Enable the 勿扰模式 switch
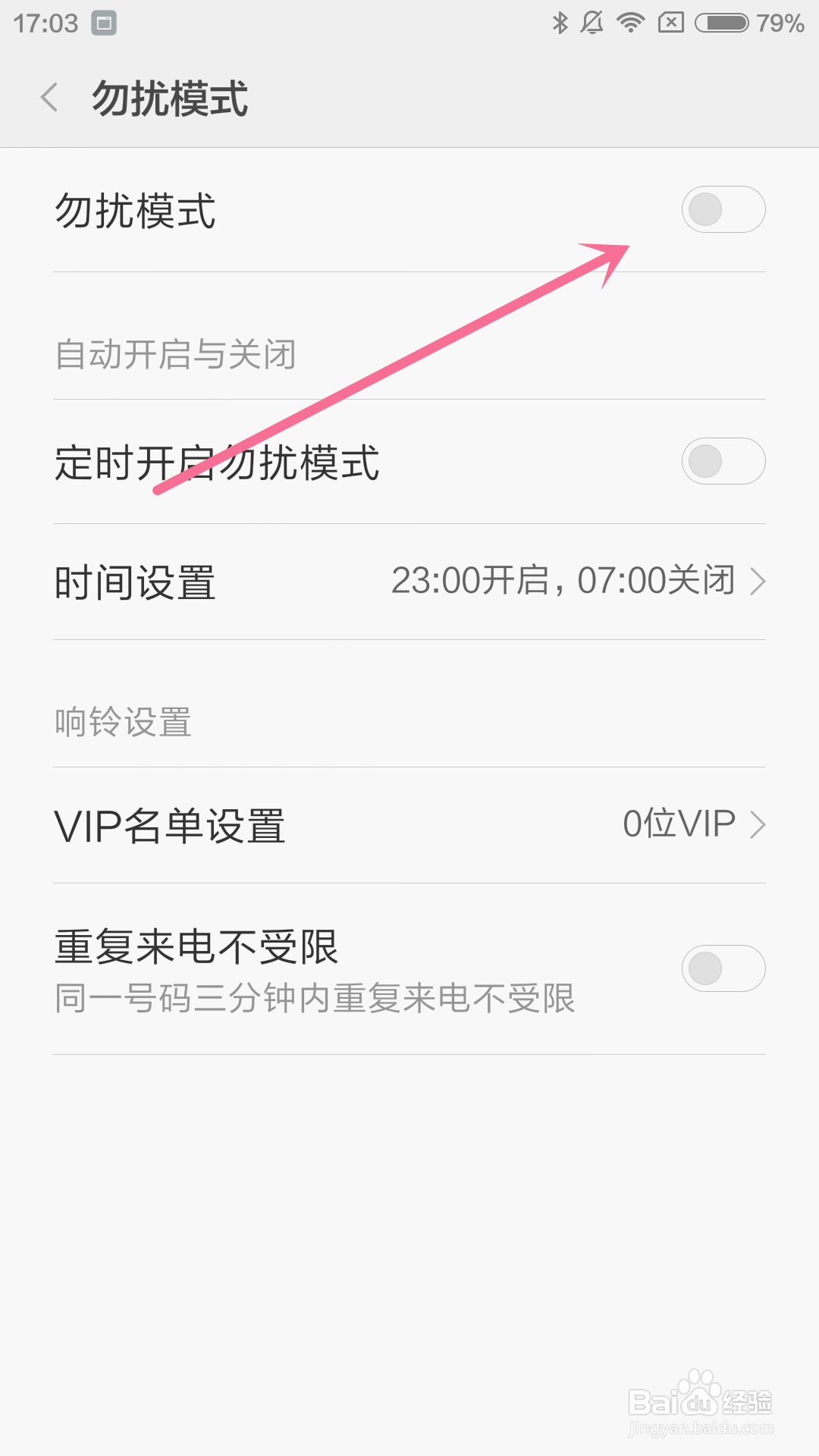819x1456 pixels. [x=723, y=209]
